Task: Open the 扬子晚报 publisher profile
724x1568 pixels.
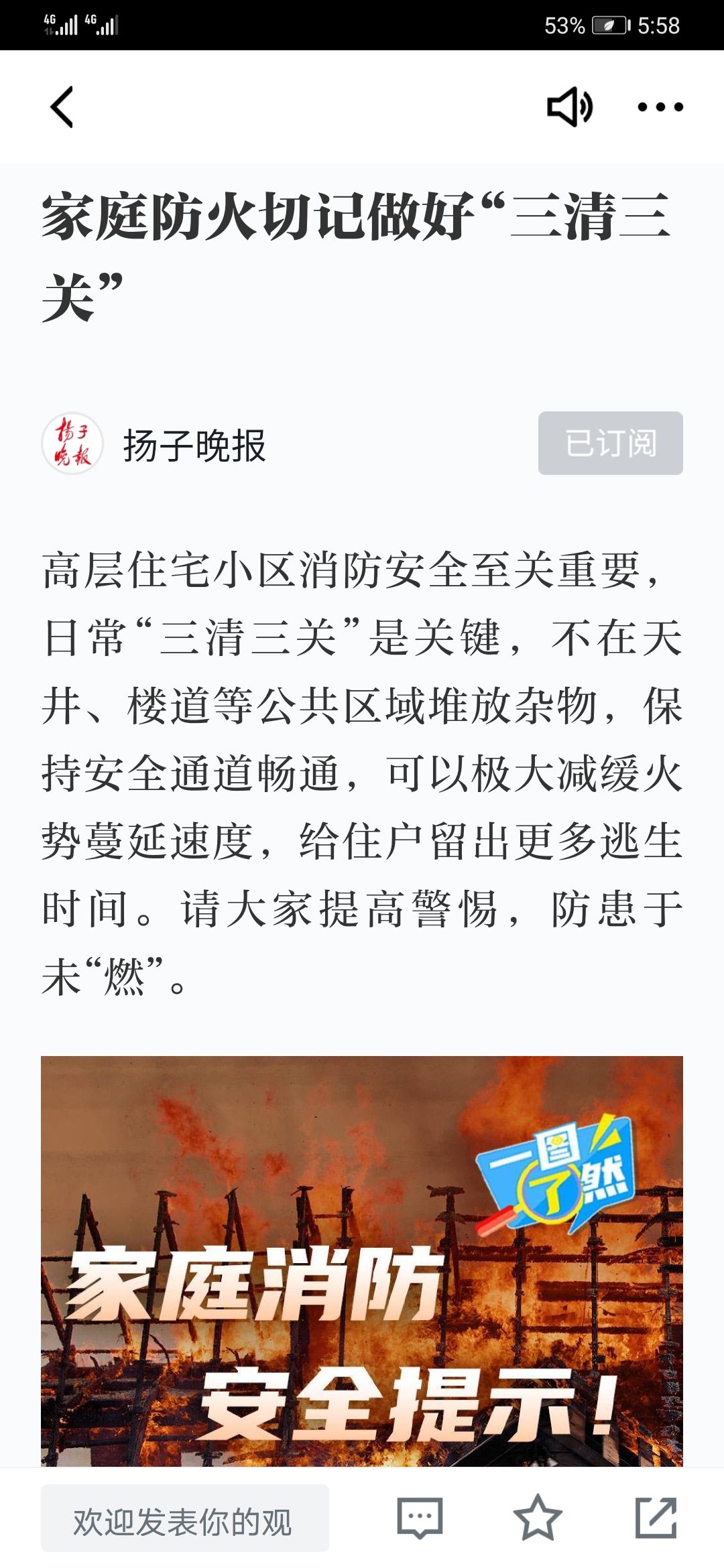Action: coord(194,445)
